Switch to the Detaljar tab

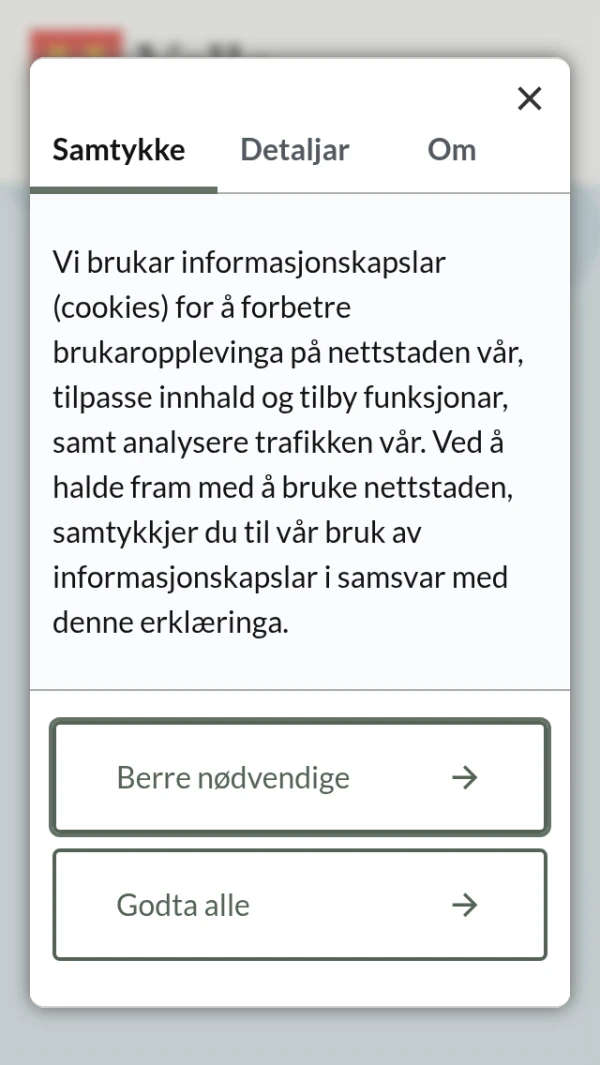[x=295, y=150]
